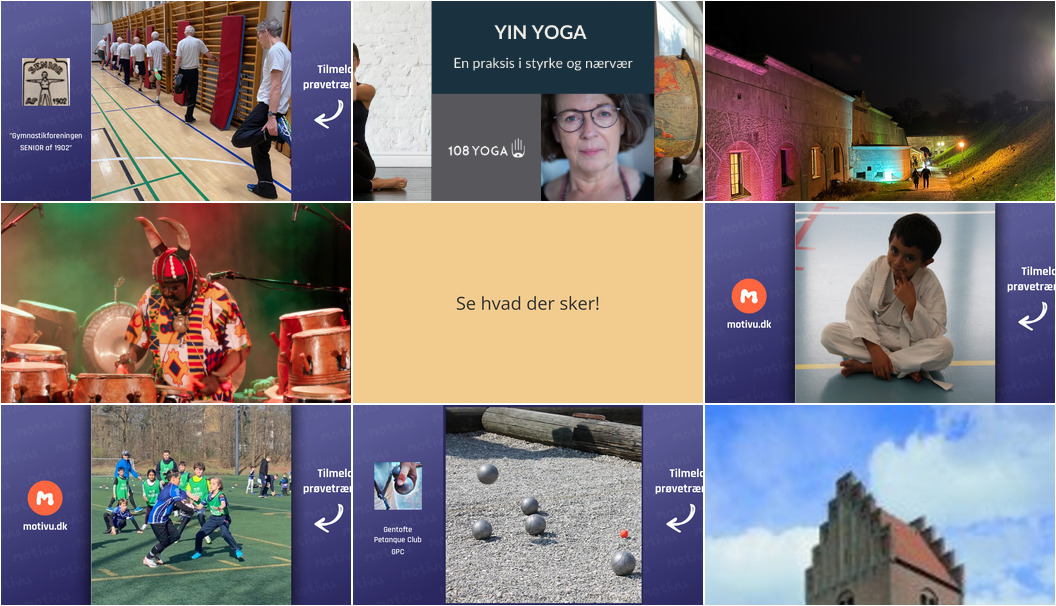Open the Gymnastikforeningen SENIOR af 1902 tile
The width and height of the screenshot is (1056, 606).
[x=176, y=101]
